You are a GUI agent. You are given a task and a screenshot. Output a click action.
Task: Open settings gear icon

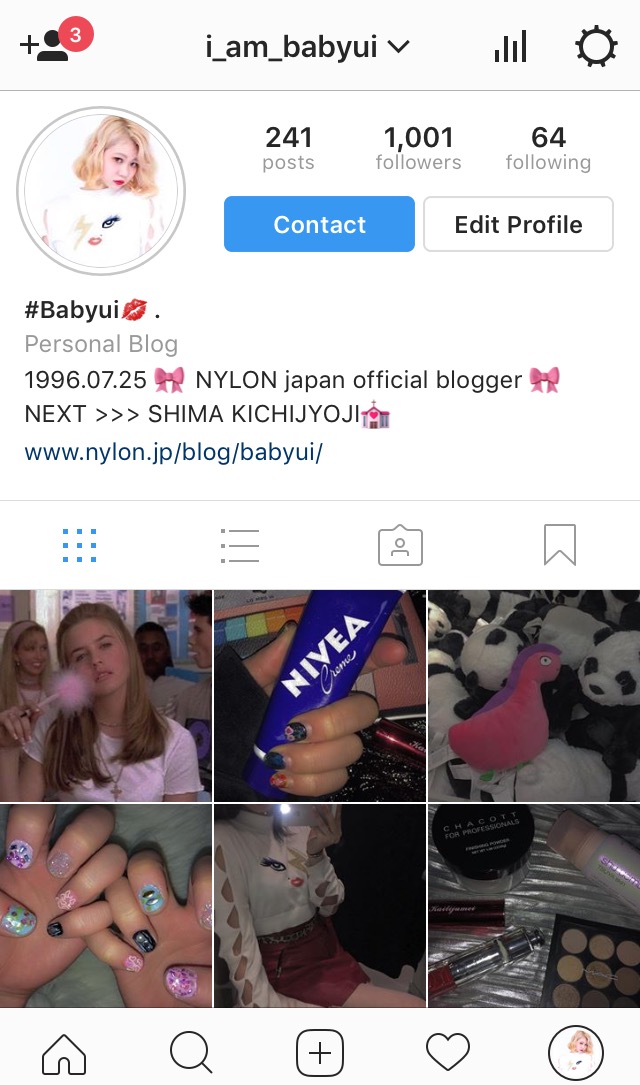pos(595,47)
